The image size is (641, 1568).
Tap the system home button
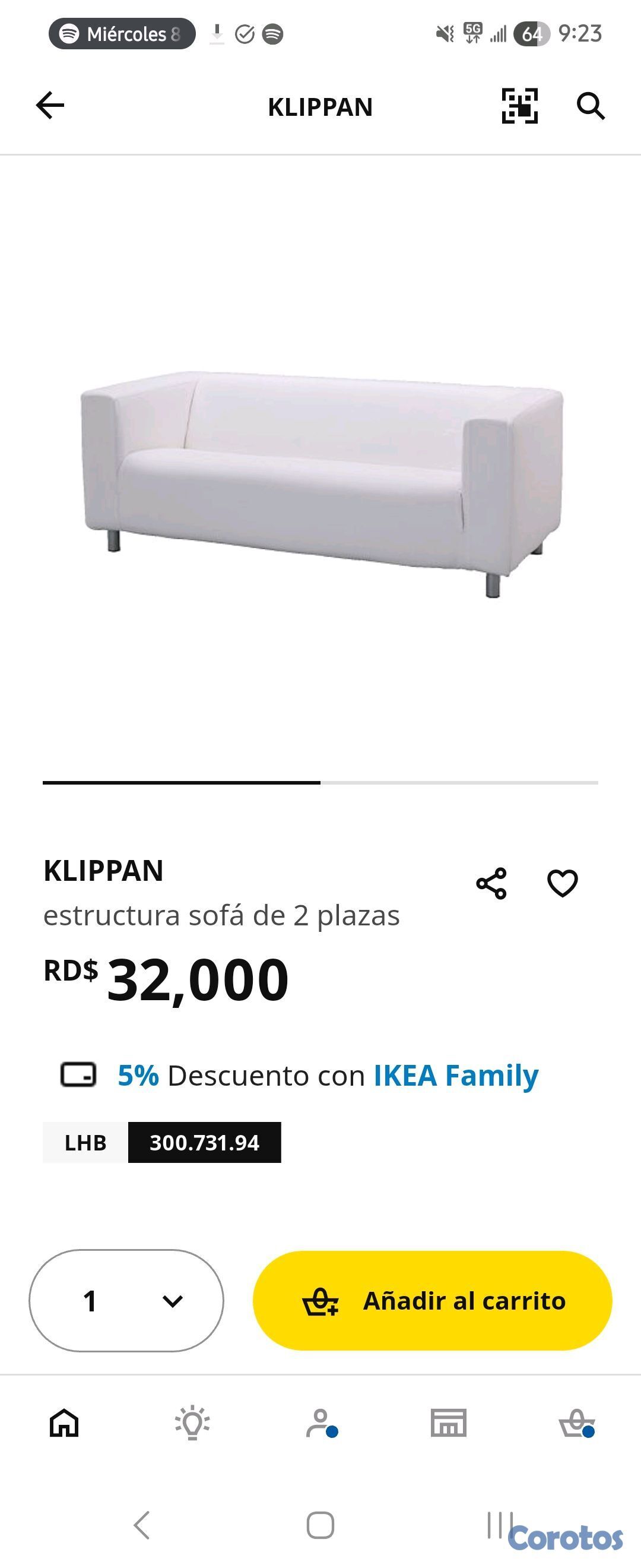[x=320, y=1525]
